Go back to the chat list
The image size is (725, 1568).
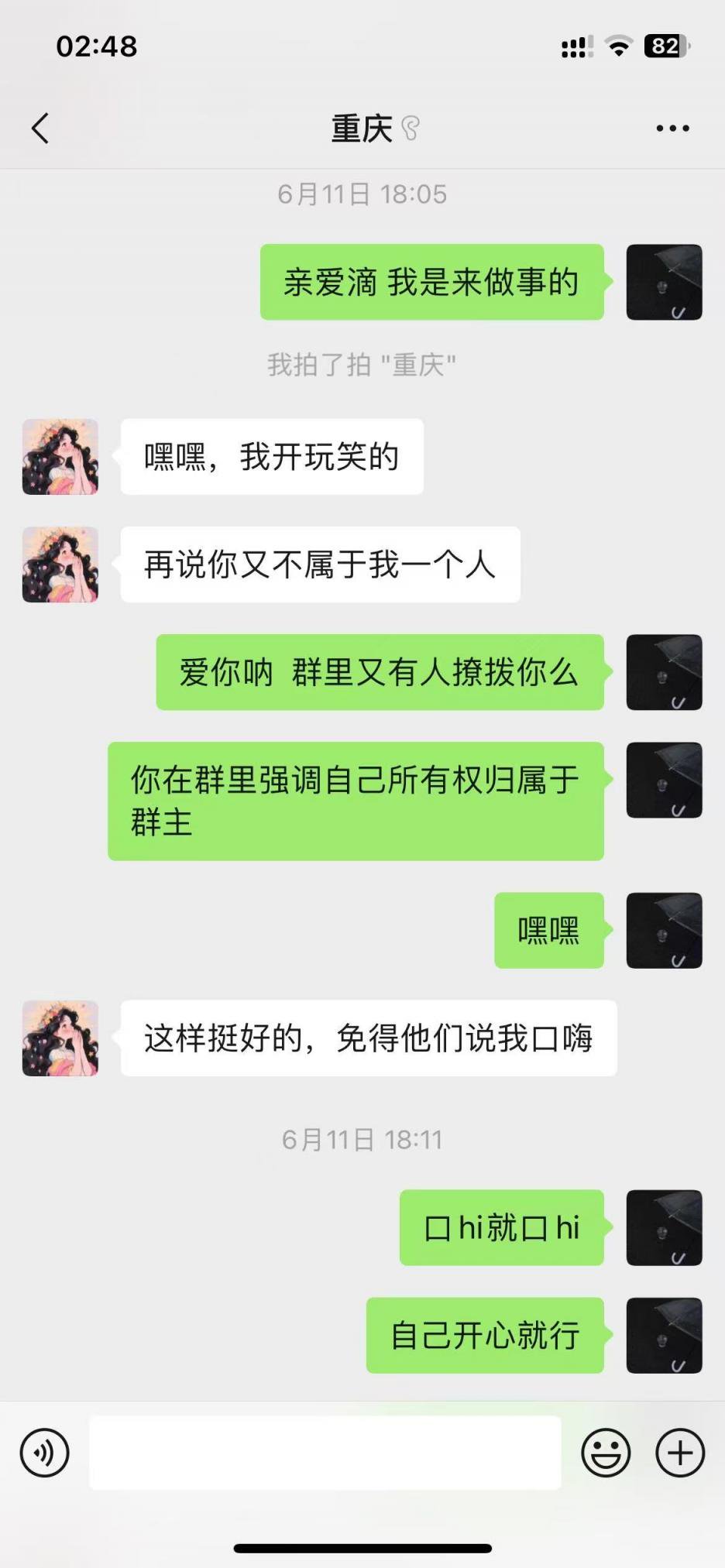pos(40,129)
